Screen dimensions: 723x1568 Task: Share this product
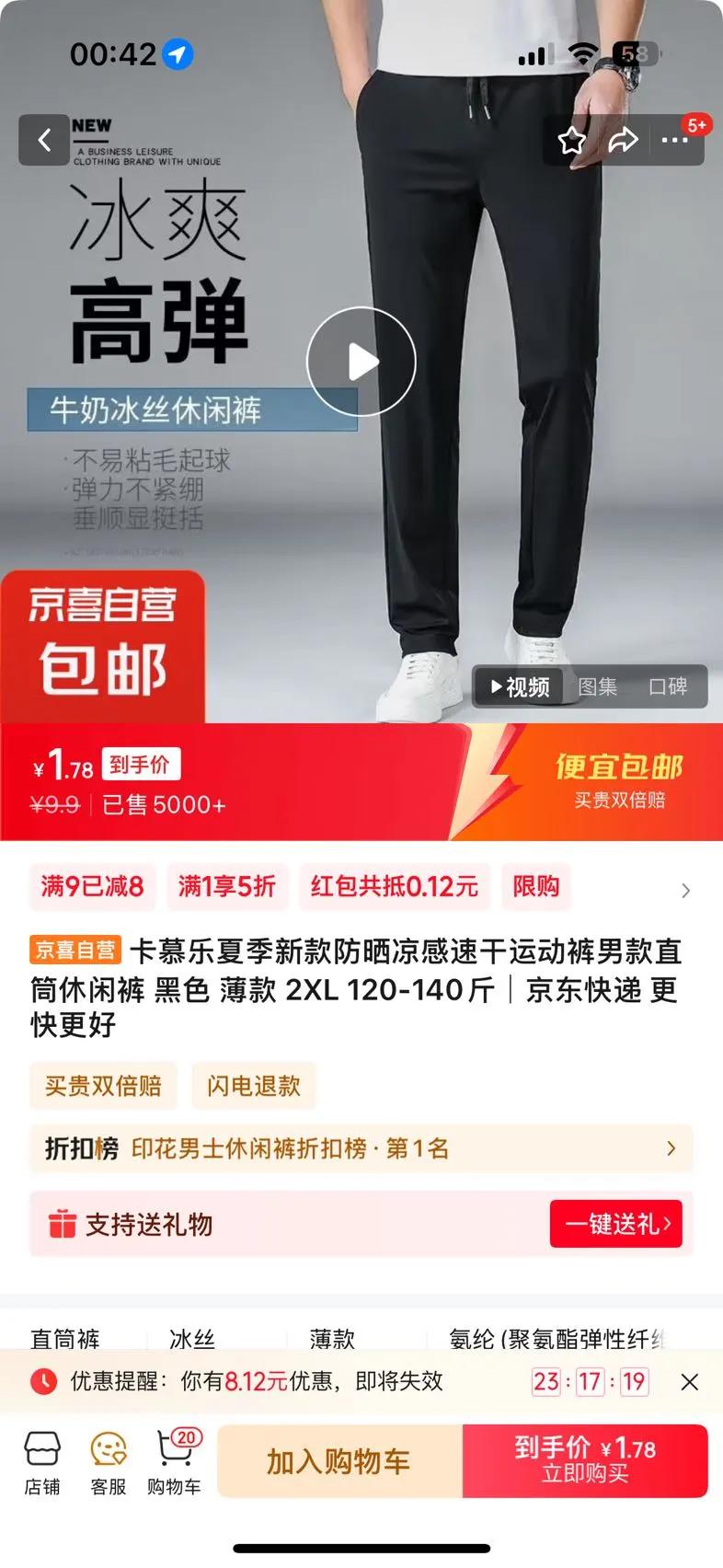click(x=623, y=141)
